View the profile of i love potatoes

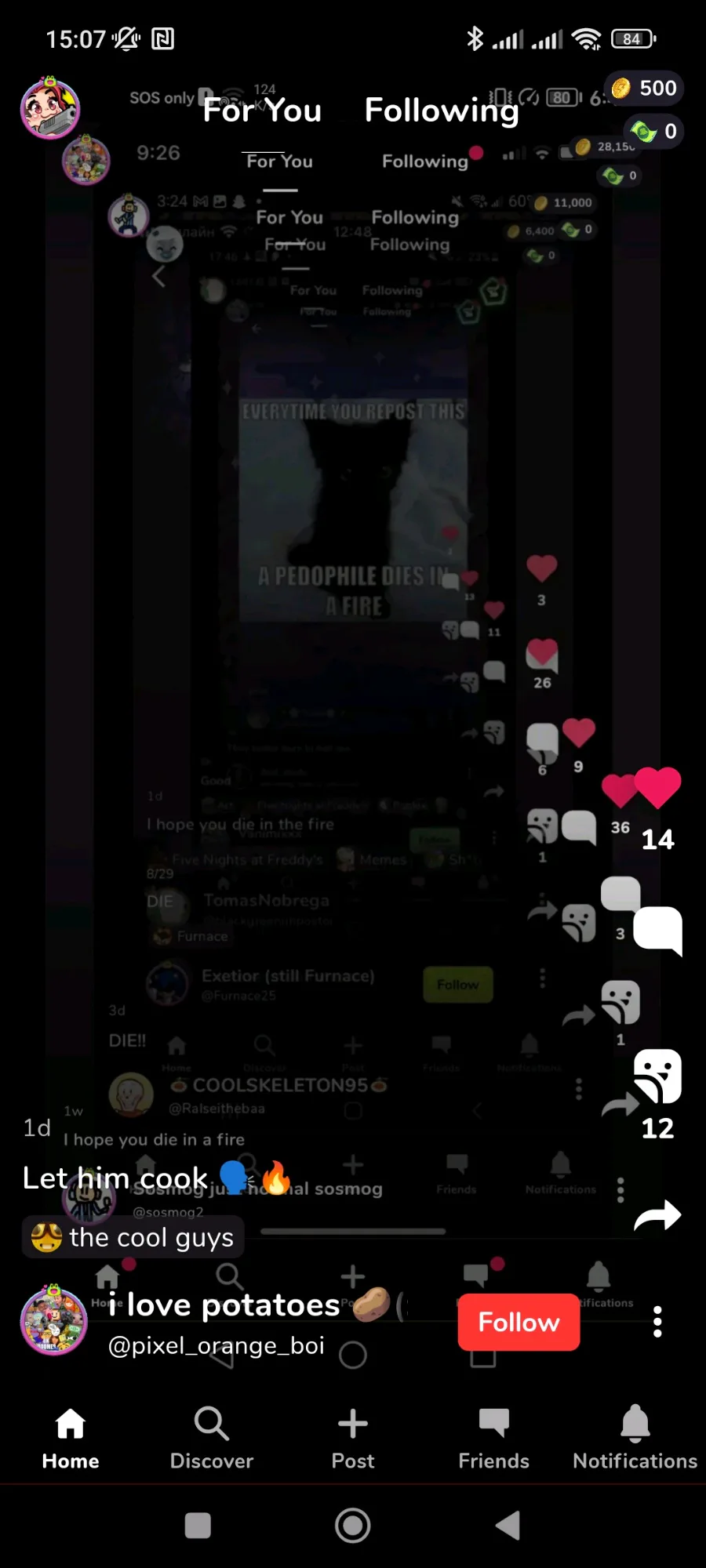coord(53,1322)
